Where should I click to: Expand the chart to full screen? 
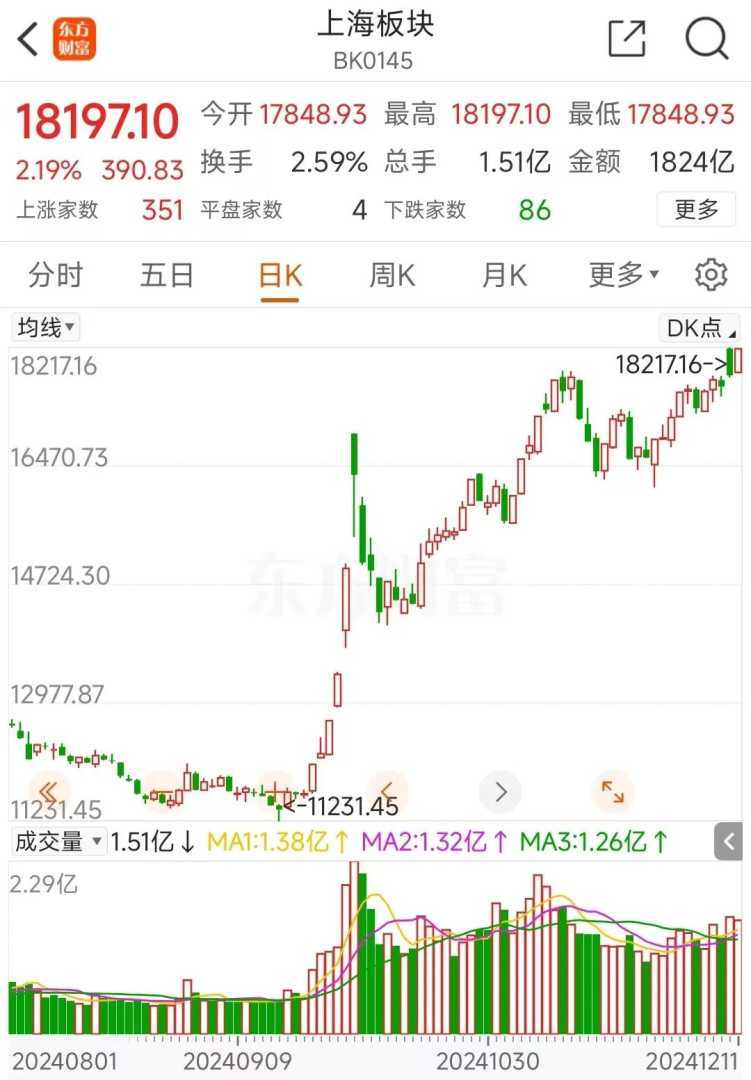pyautogui.click(x=612, y=792)
